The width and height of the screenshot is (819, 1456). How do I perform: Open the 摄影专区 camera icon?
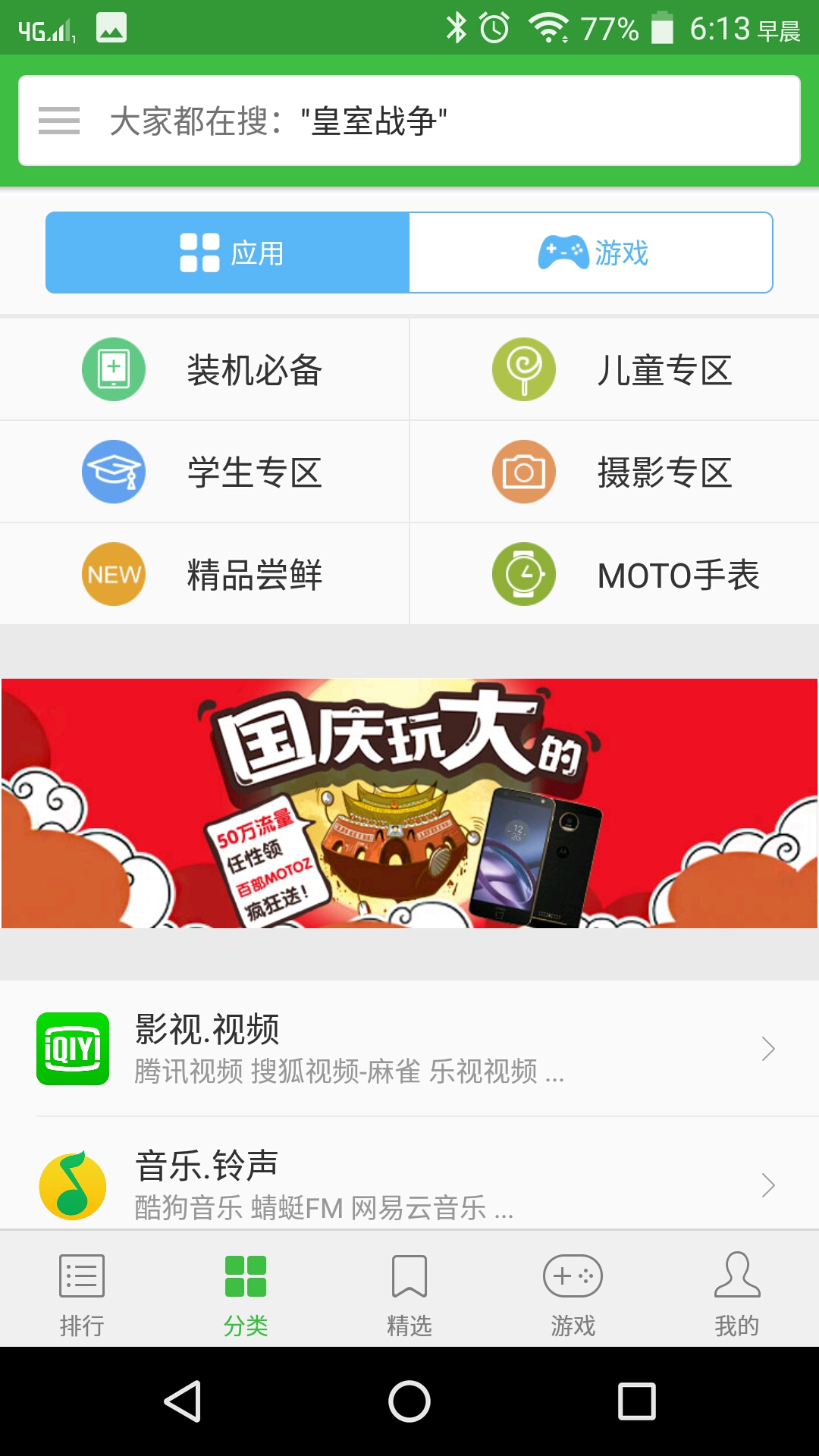coord(523,472)
